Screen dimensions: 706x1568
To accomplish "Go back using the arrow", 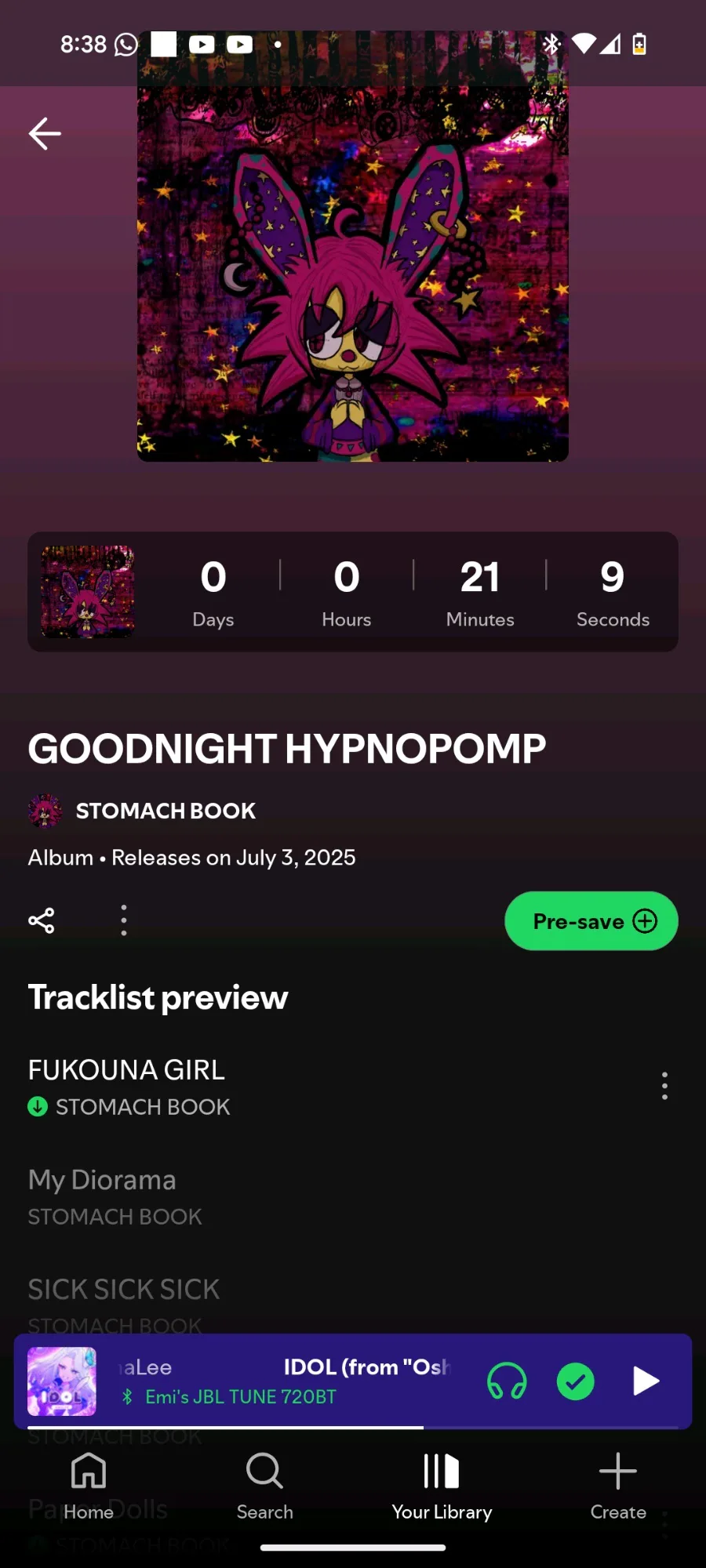I will (x=45, y=134).
